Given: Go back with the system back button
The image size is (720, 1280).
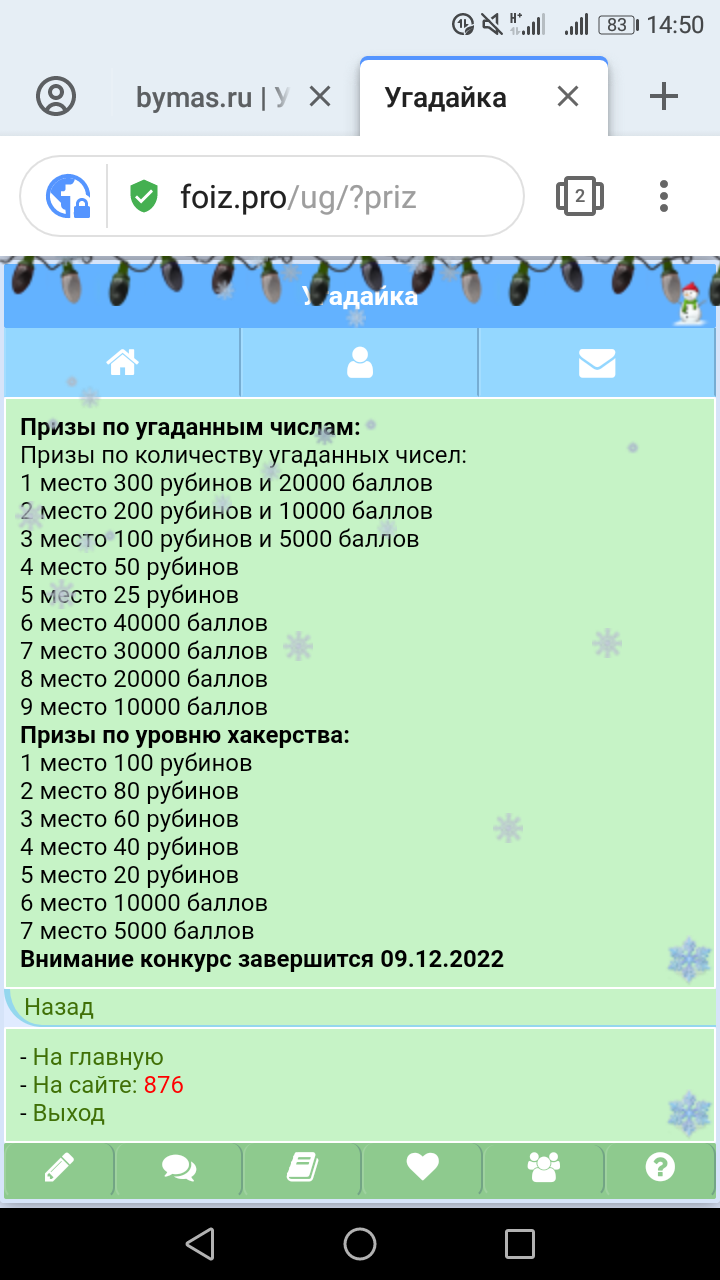Looking at the screenshot, I should [x=200, y=1244].
